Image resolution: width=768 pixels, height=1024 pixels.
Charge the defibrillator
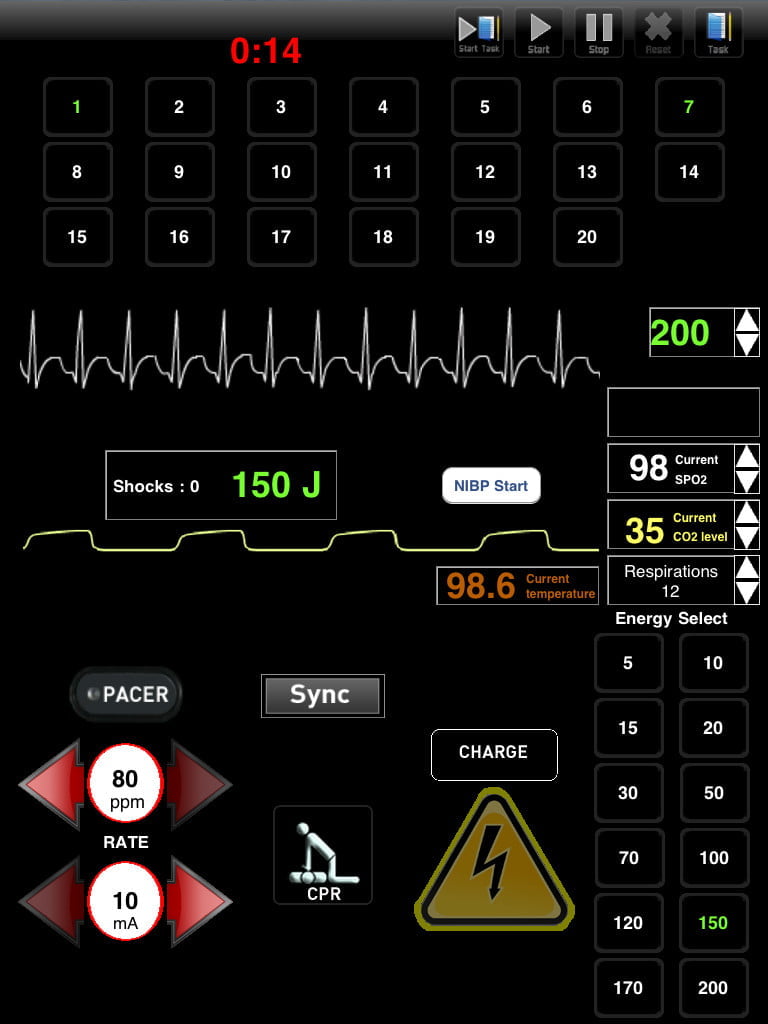[x=493, y=753]
